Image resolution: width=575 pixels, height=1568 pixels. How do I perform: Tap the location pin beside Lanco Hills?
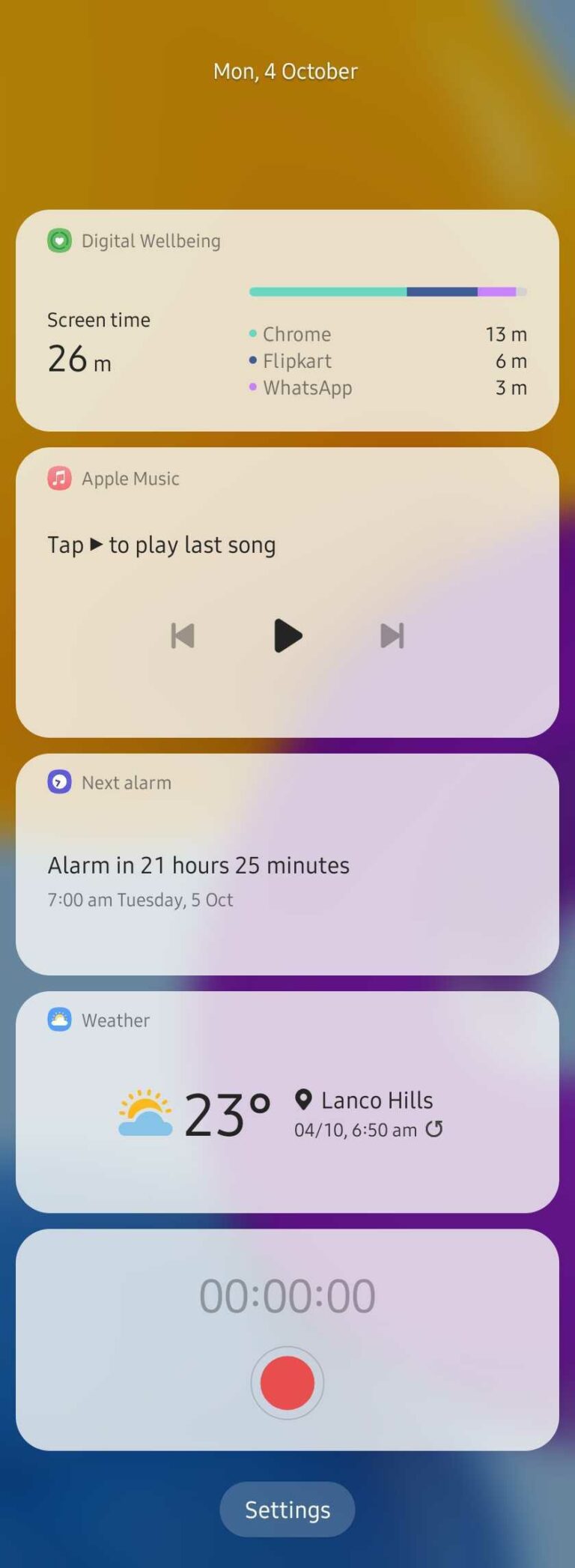click(x=302, y=1100)
